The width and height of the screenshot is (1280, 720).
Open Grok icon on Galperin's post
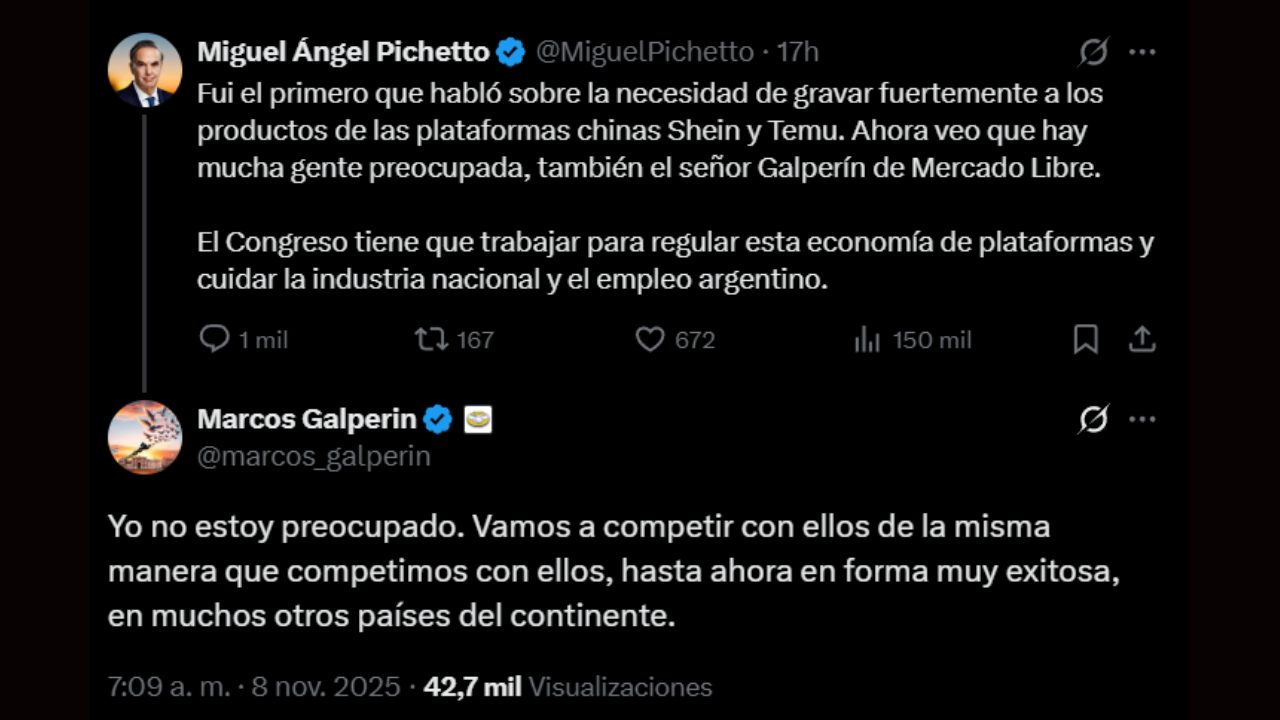pos(1093,420)
